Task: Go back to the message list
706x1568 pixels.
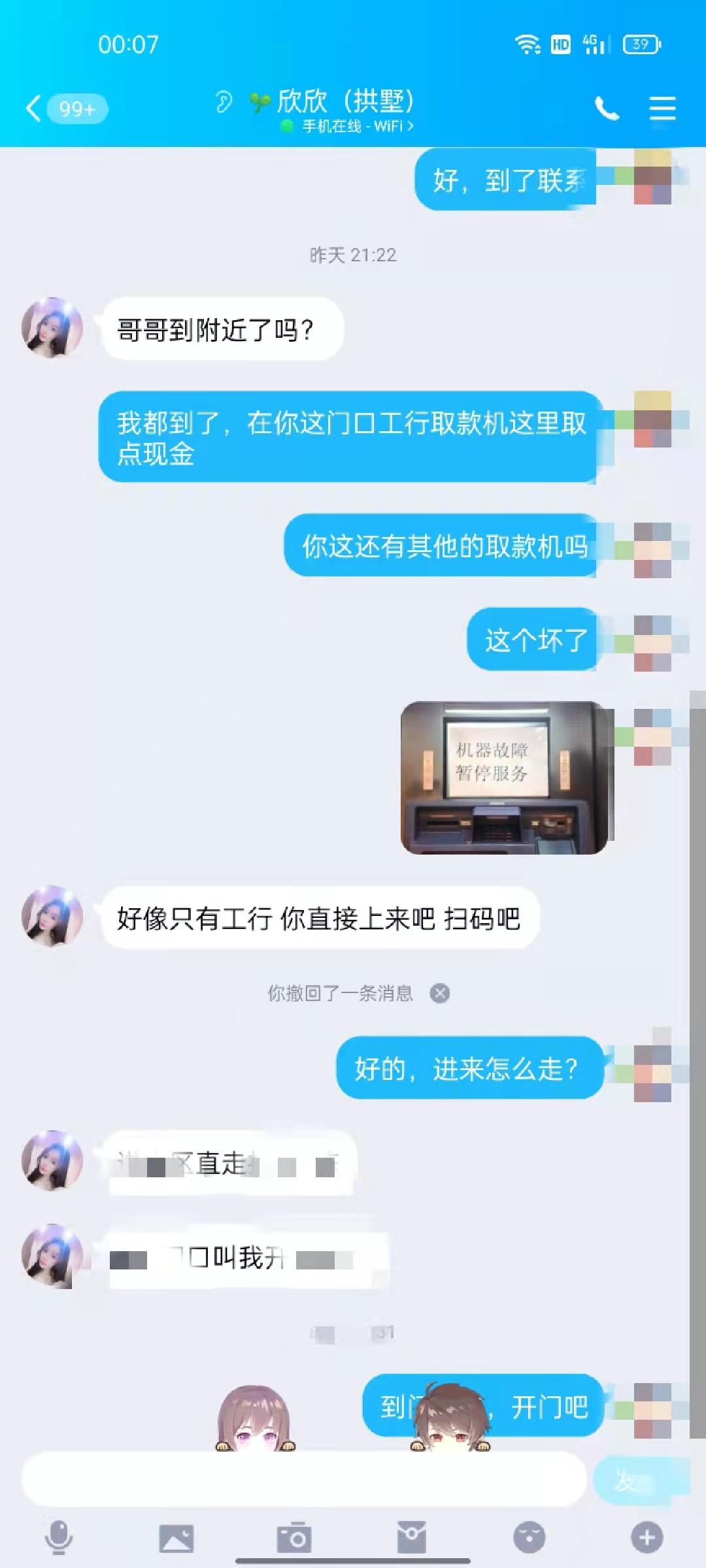Action: tap(34, 108)
